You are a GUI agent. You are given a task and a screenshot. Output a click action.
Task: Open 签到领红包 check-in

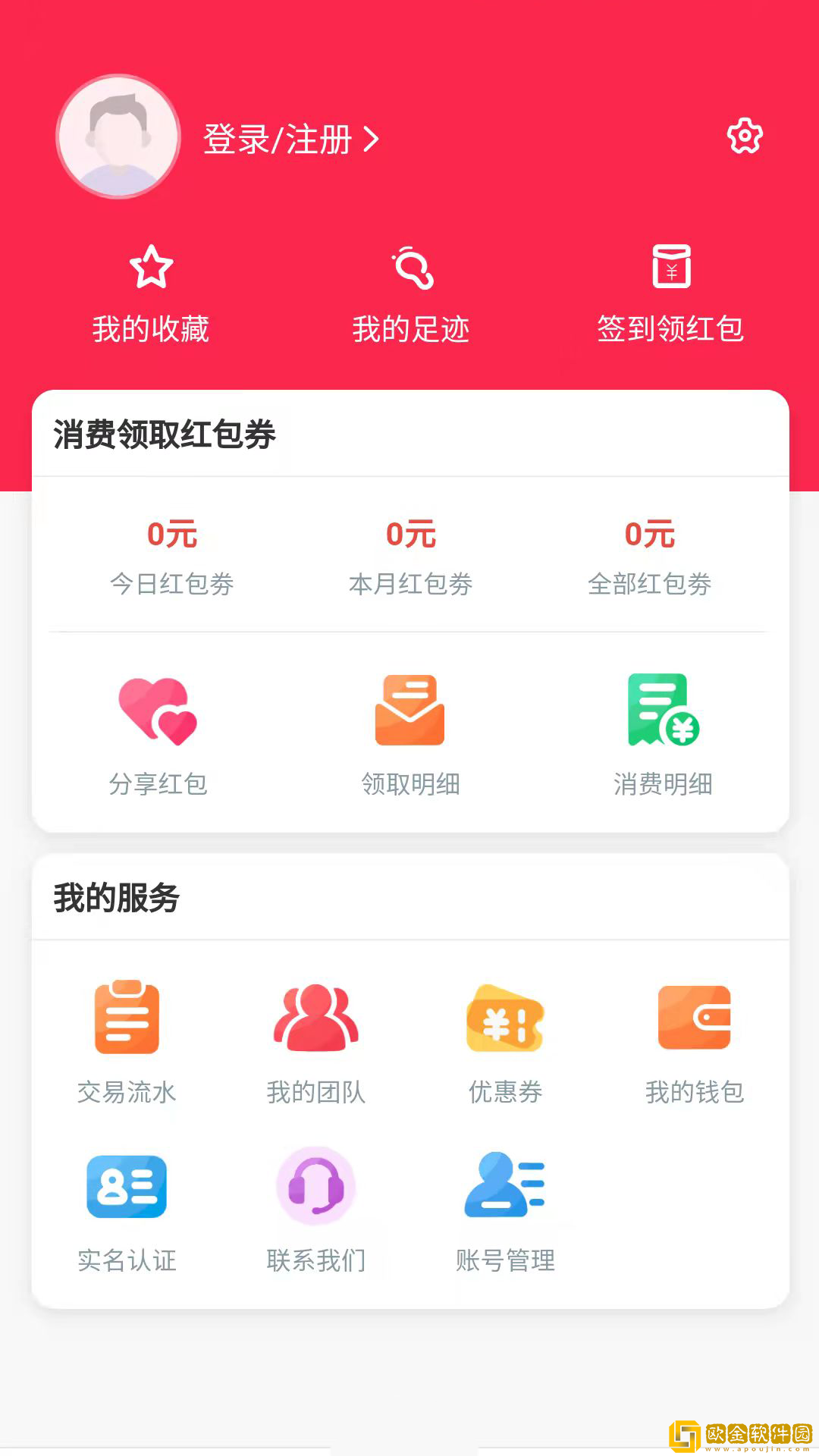670,294
